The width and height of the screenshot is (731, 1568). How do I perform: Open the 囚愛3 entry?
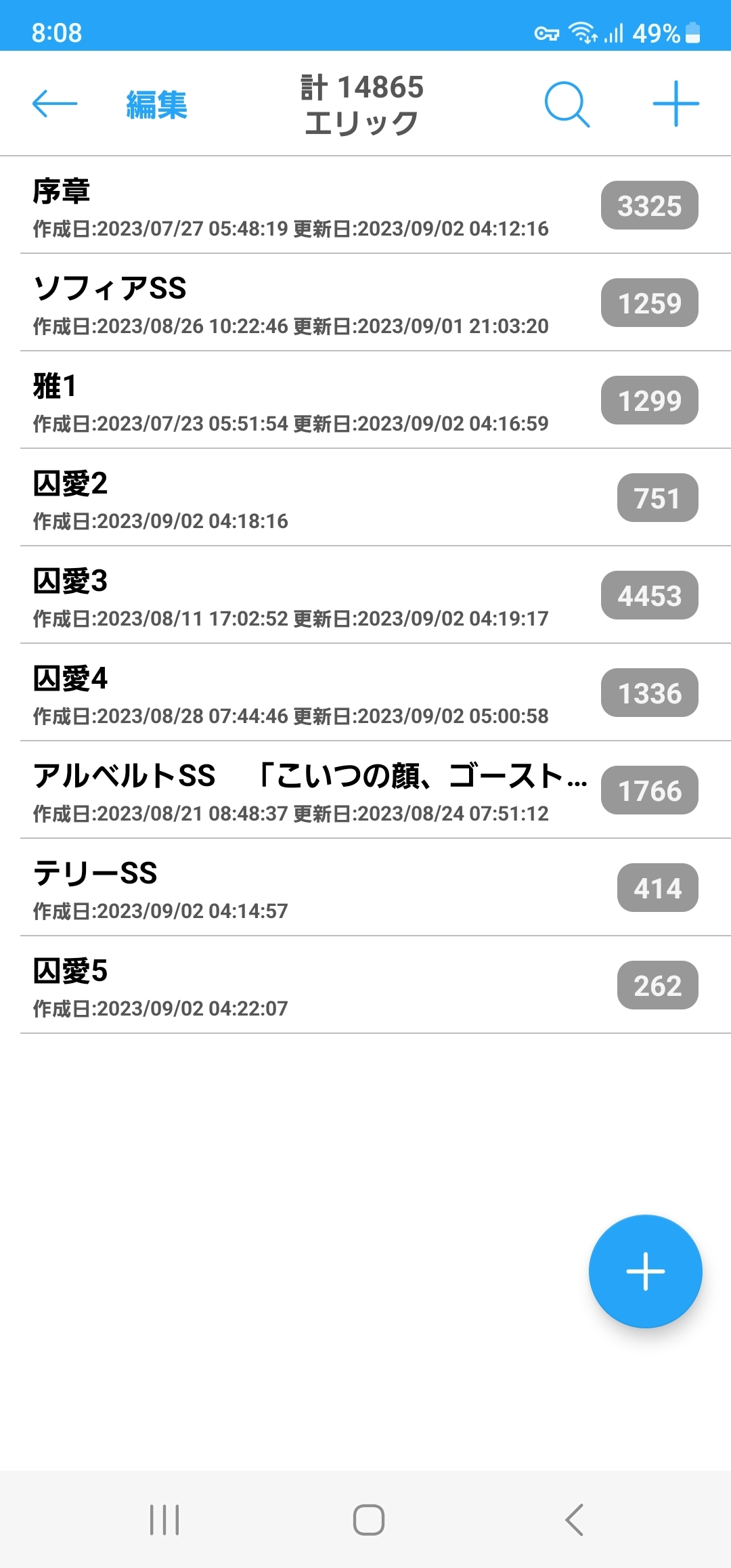(x=291, y=596)
